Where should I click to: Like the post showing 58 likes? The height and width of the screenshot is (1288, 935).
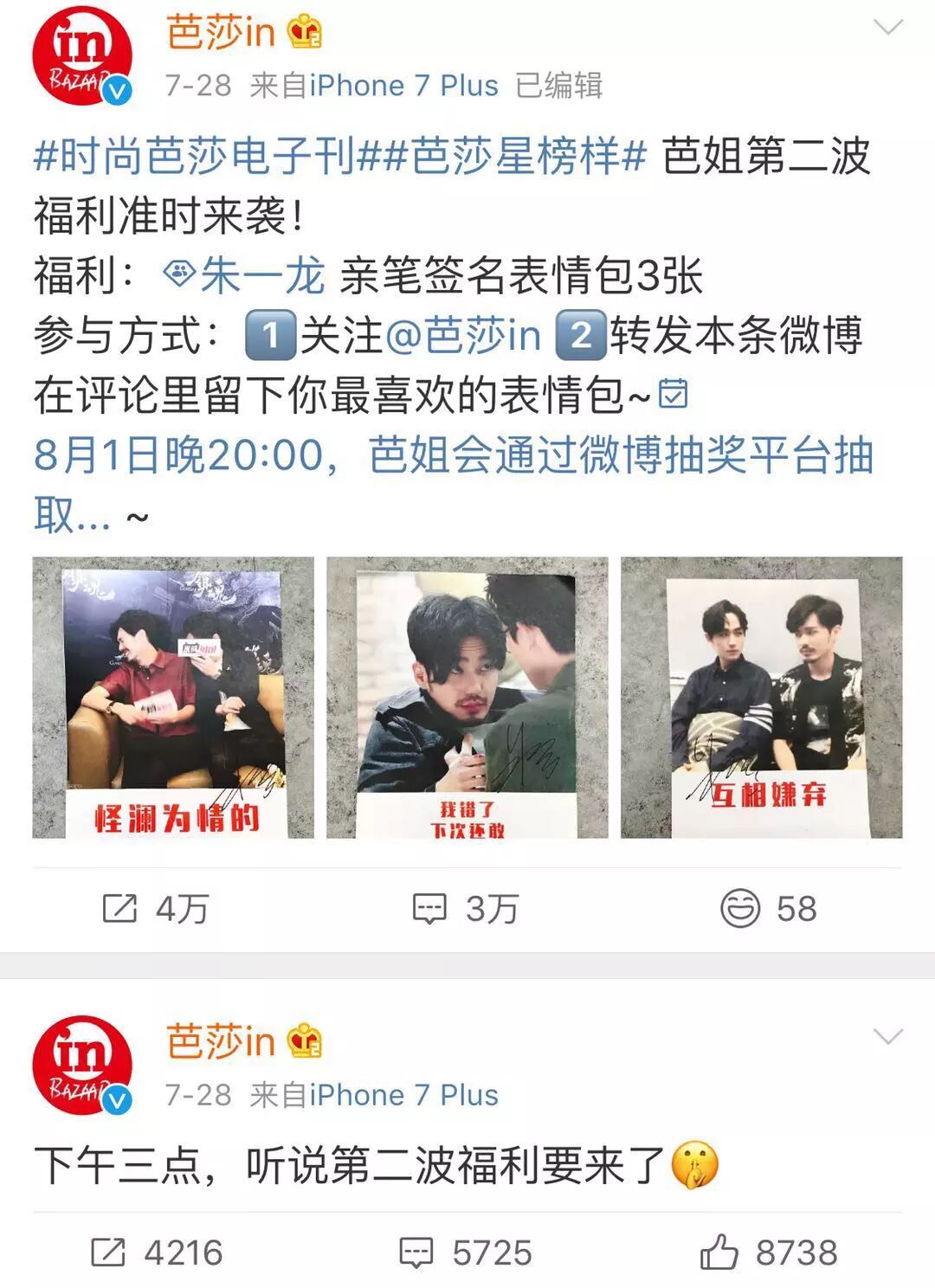[768, 909]
